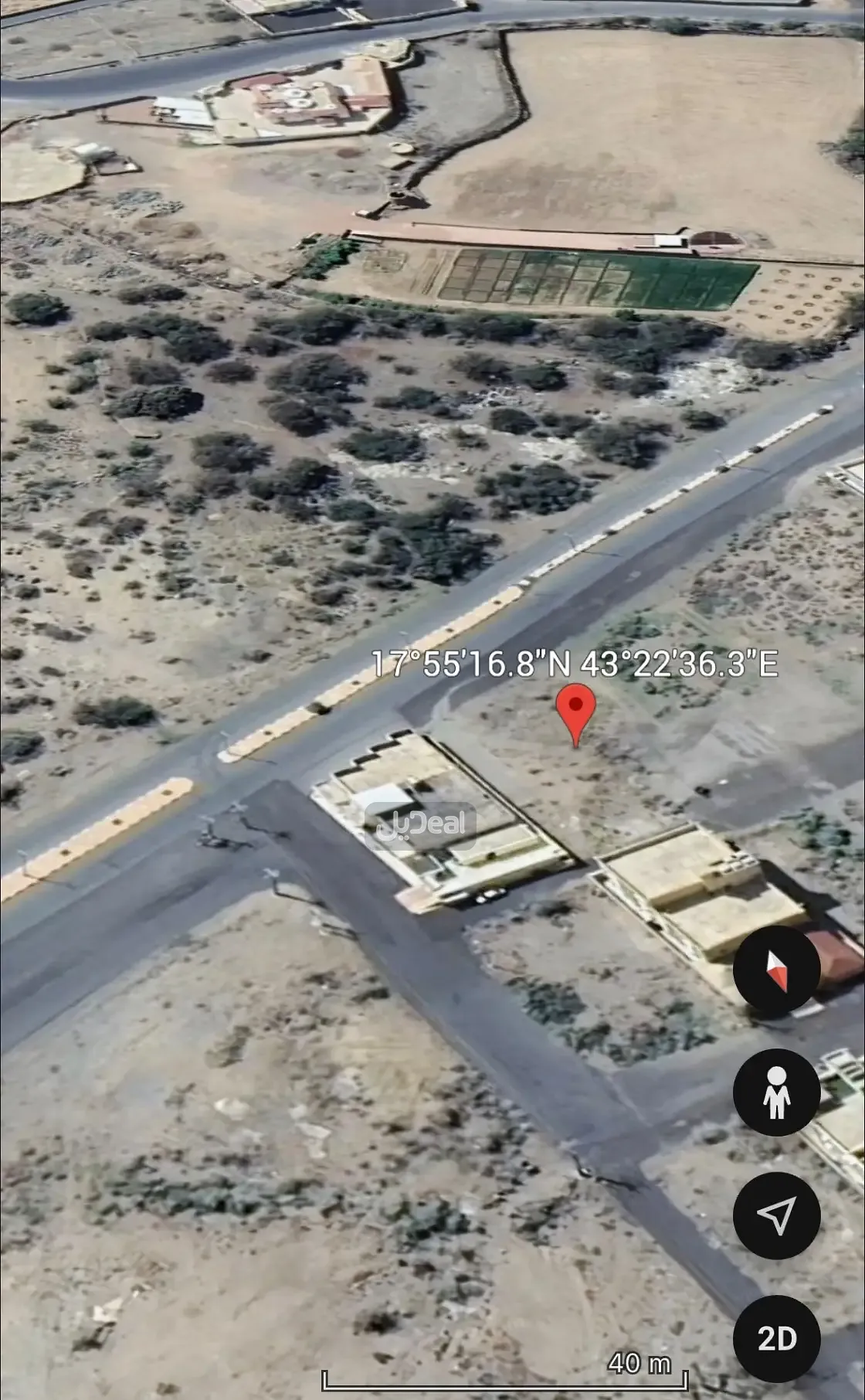The image size is (865, 1400).
Task: Select the red location pin
Action: click(575, 709)
